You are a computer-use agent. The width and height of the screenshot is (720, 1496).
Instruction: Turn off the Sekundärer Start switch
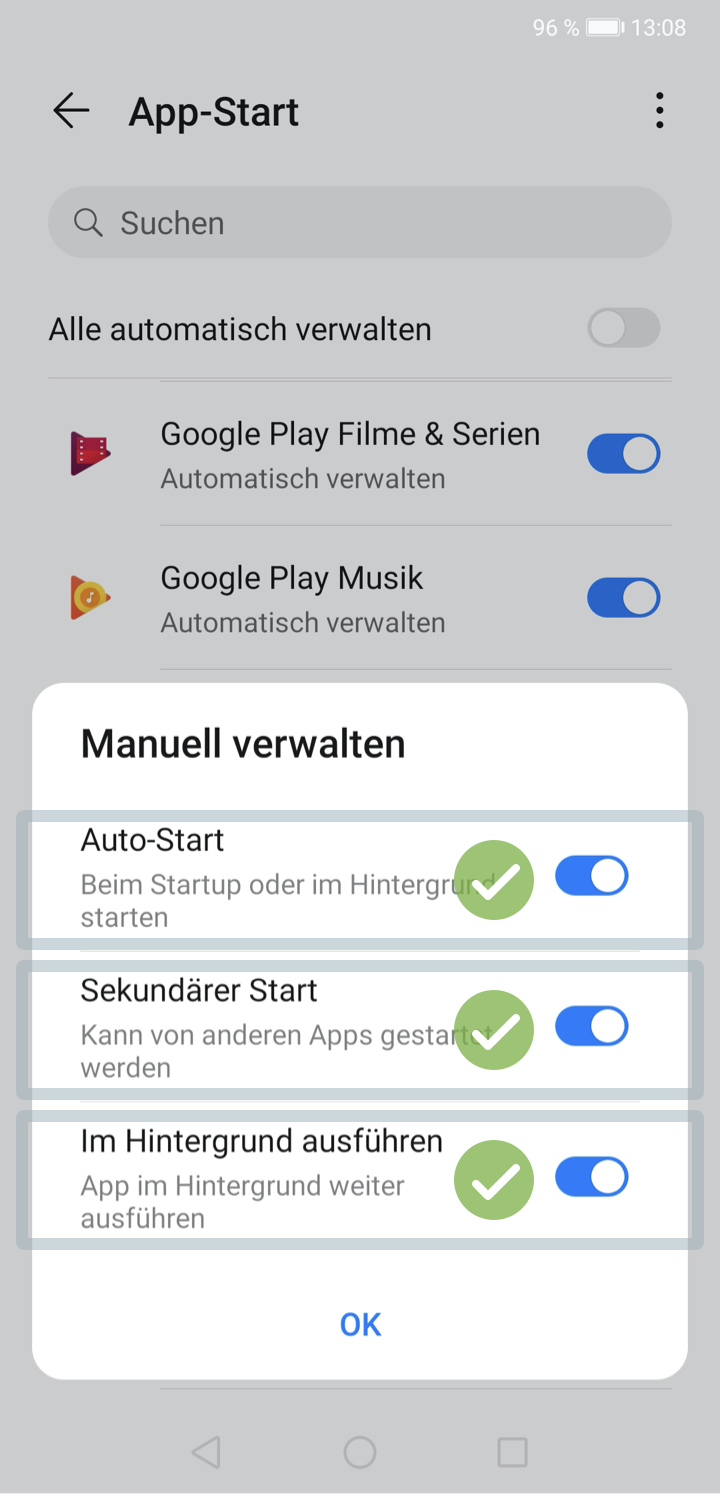(592, 1027)
